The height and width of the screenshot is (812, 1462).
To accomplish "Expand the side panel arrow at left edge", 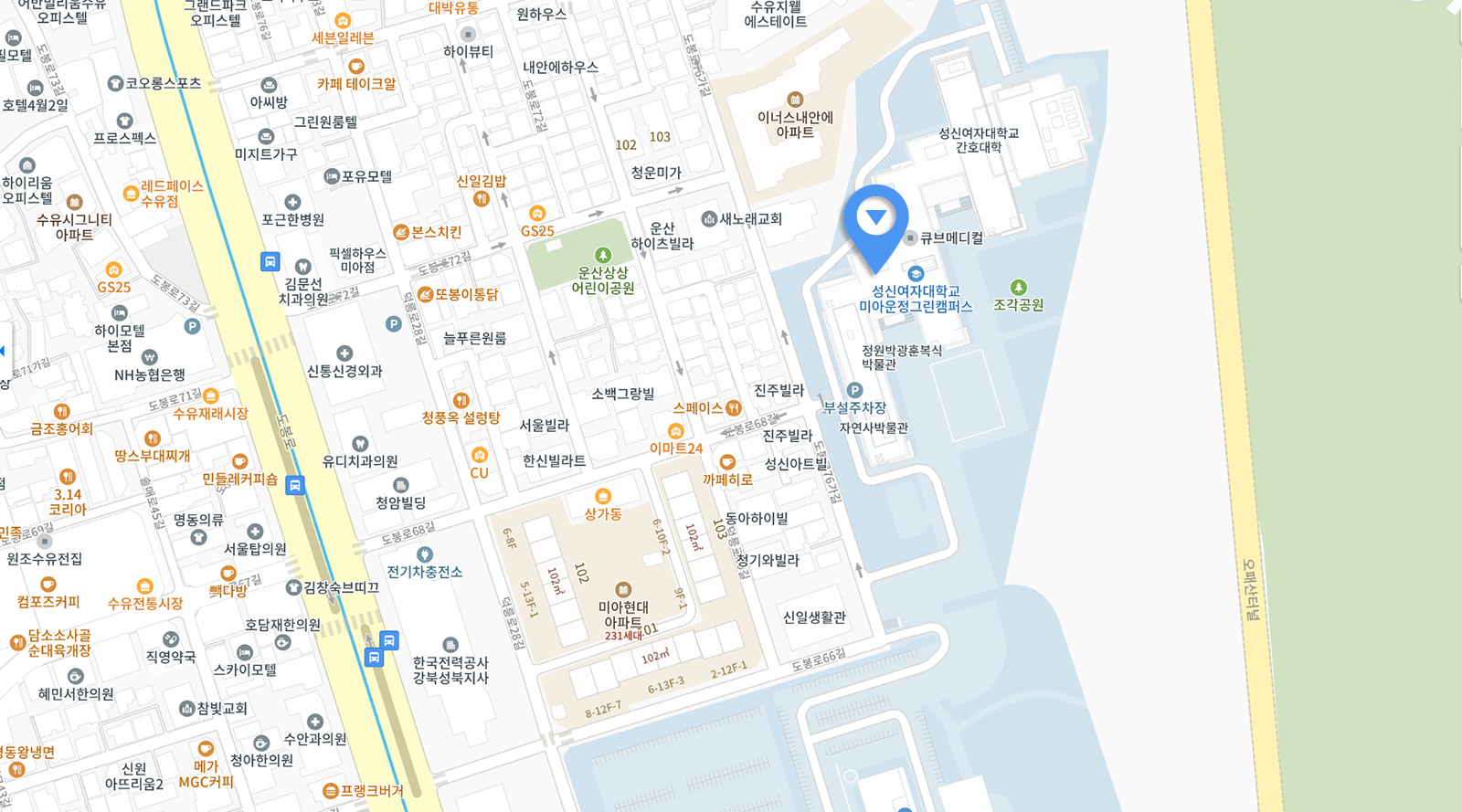I will [x=4, y=351].
